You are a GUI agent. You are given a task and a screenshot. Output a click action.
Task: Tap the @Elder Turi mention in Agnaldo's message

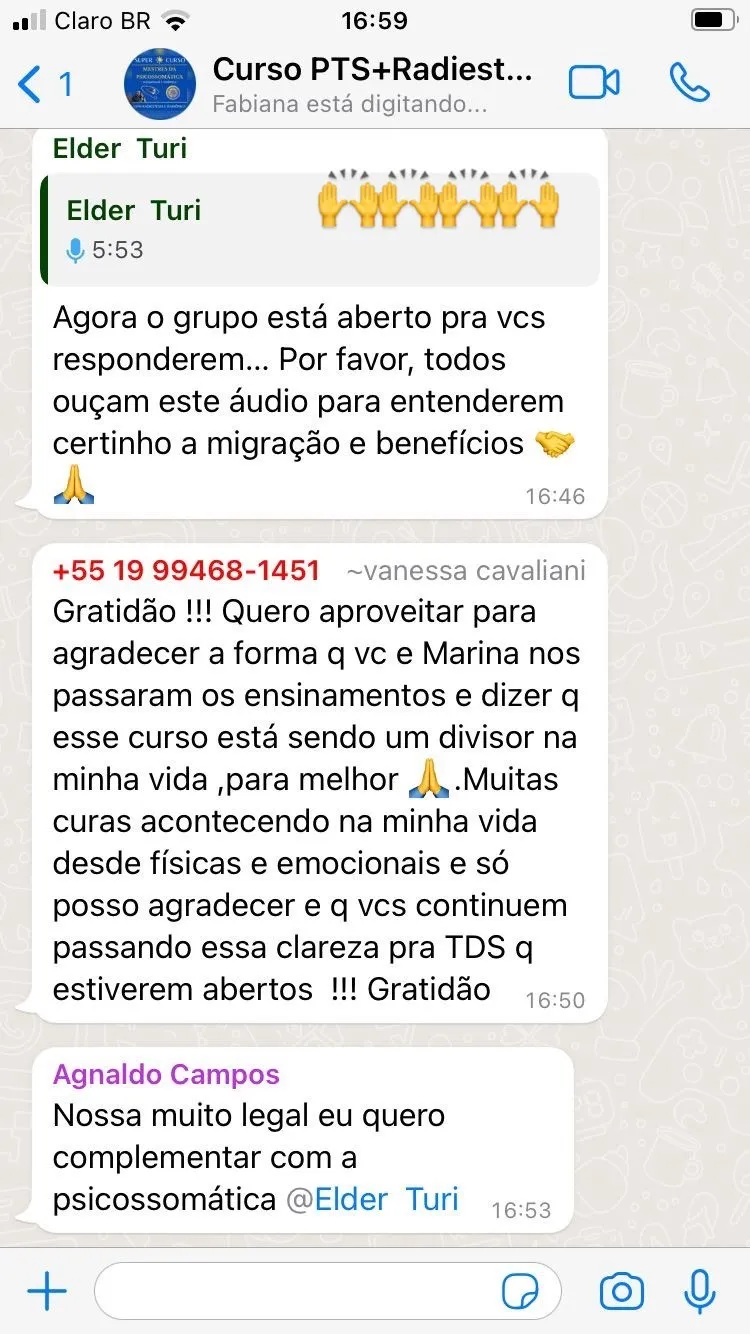385,1199
